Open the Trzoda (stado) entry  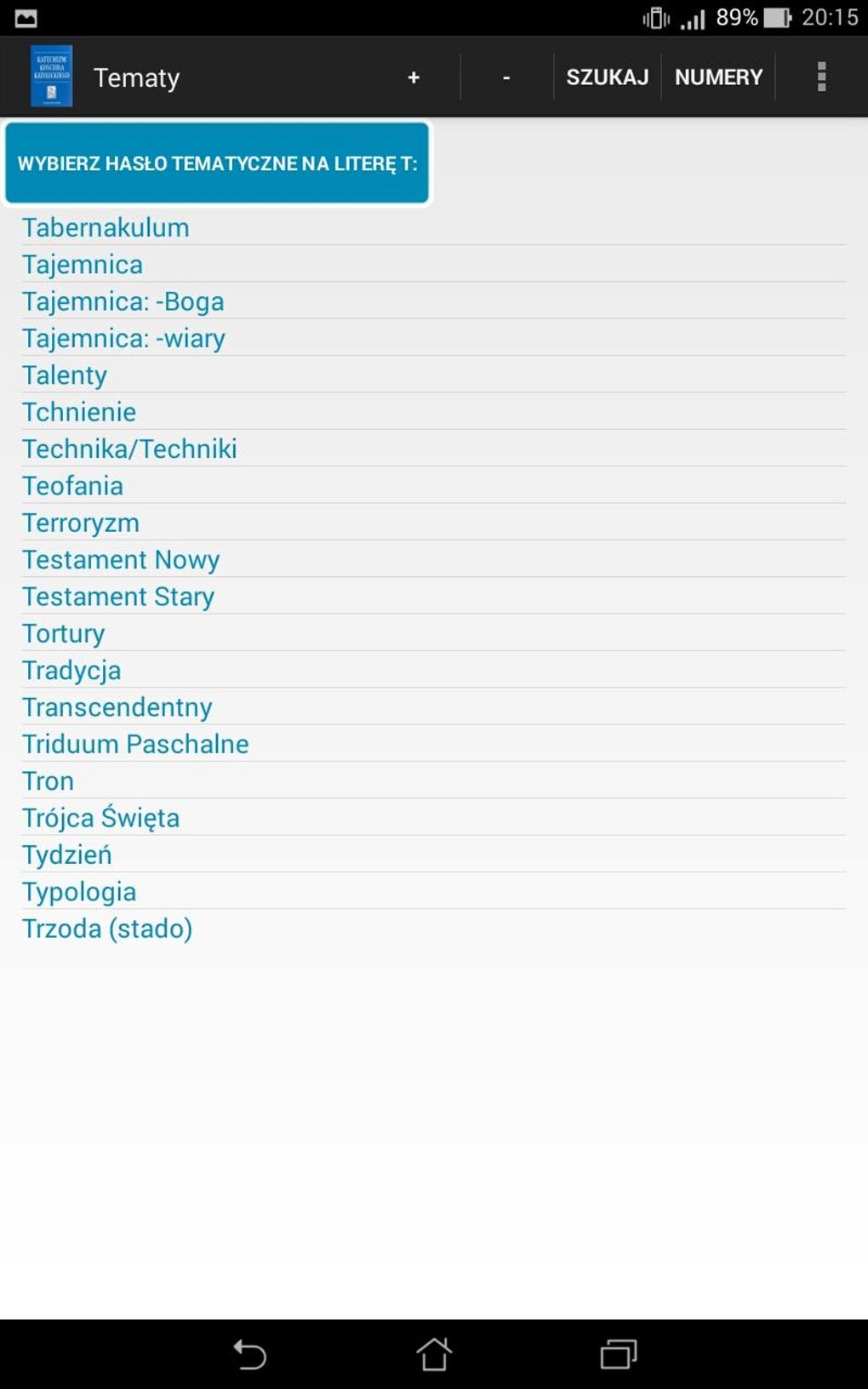point(107,929)
